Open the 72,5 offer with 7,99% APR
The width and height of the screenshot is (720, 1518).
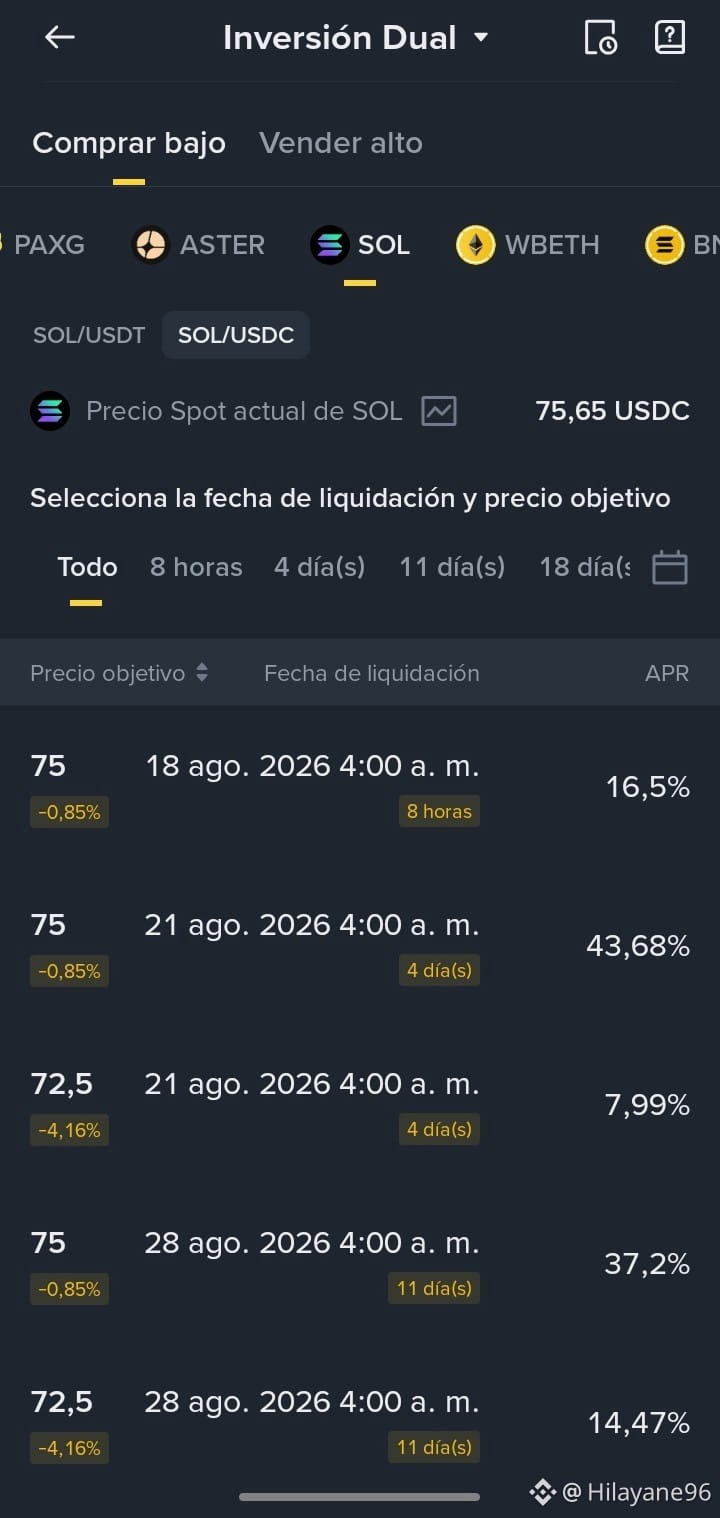(x=360, y=1105)
